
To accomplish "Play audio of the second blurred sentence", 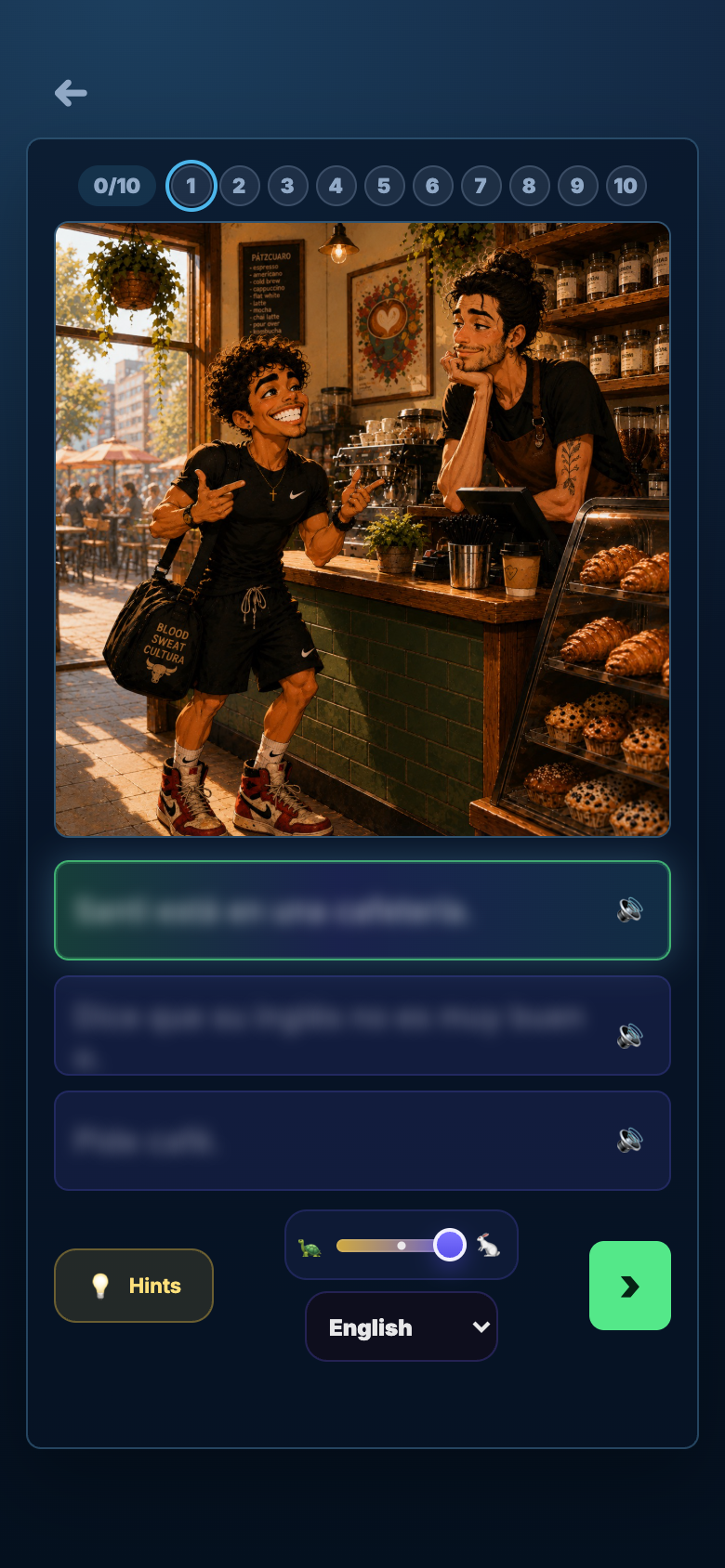I will point(630,1035).
